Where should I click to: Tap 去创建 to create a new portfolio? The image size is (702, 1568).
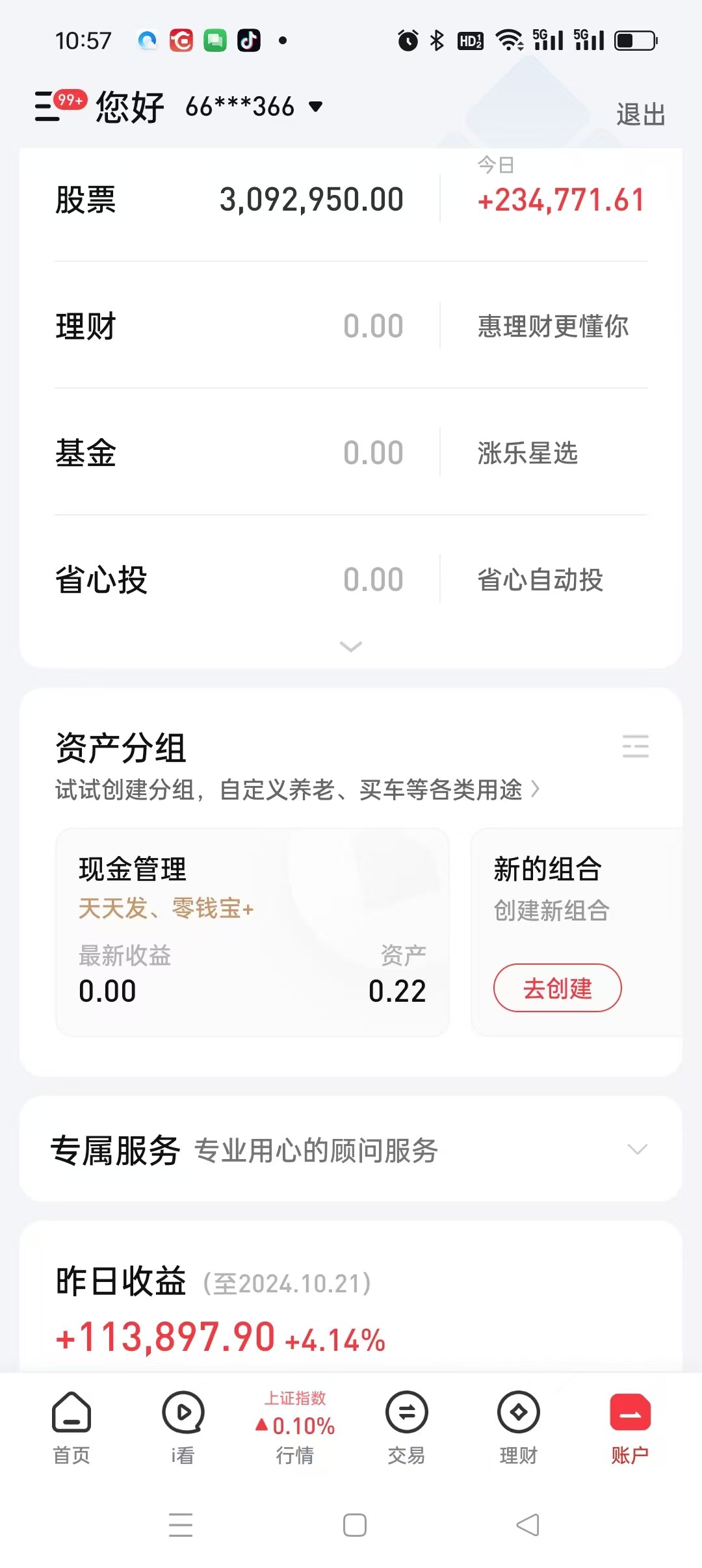click(x=557, y=988)
